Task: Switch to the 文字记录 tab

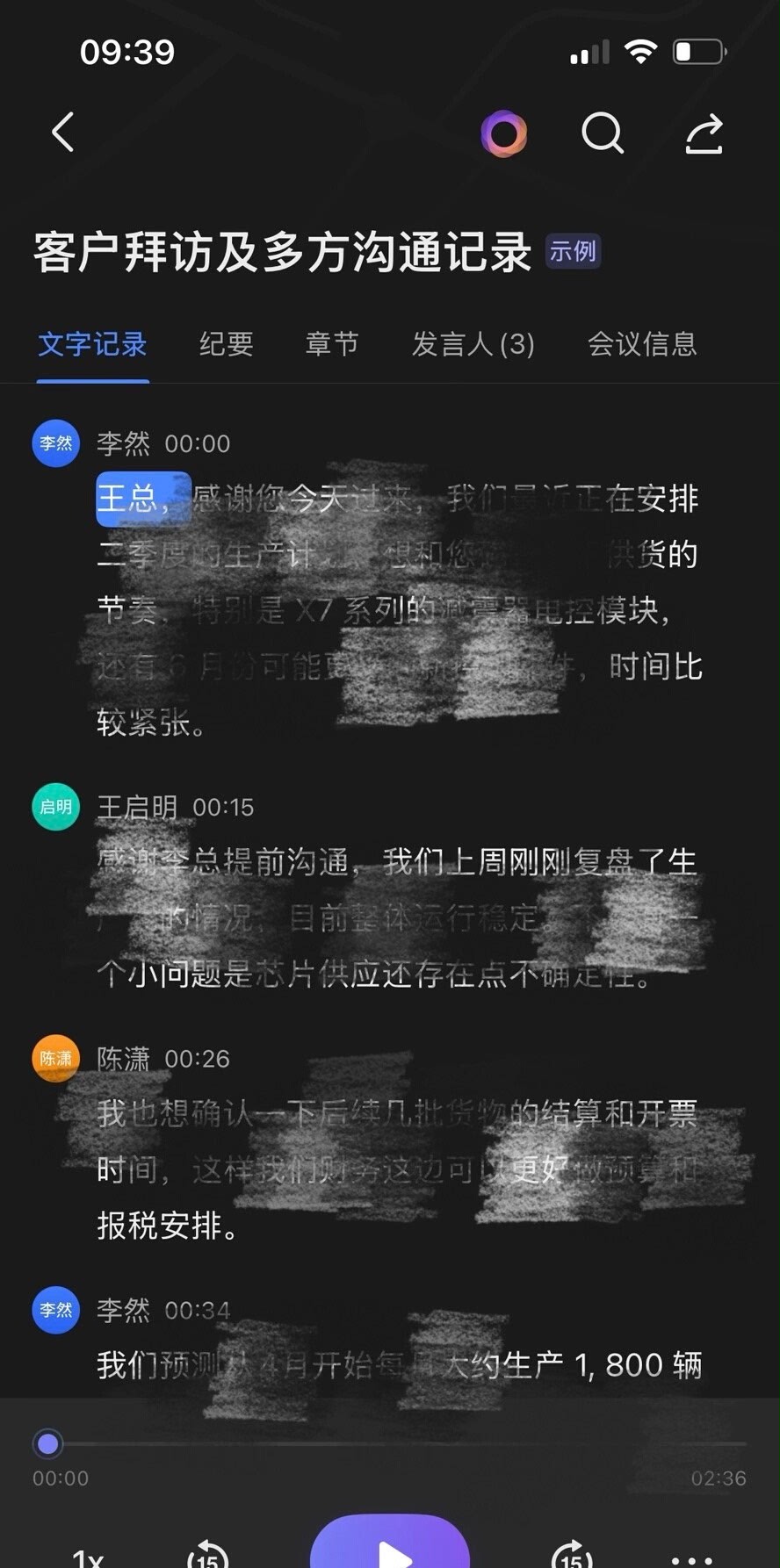Action: pyautogui.click(x=92, y=344)
